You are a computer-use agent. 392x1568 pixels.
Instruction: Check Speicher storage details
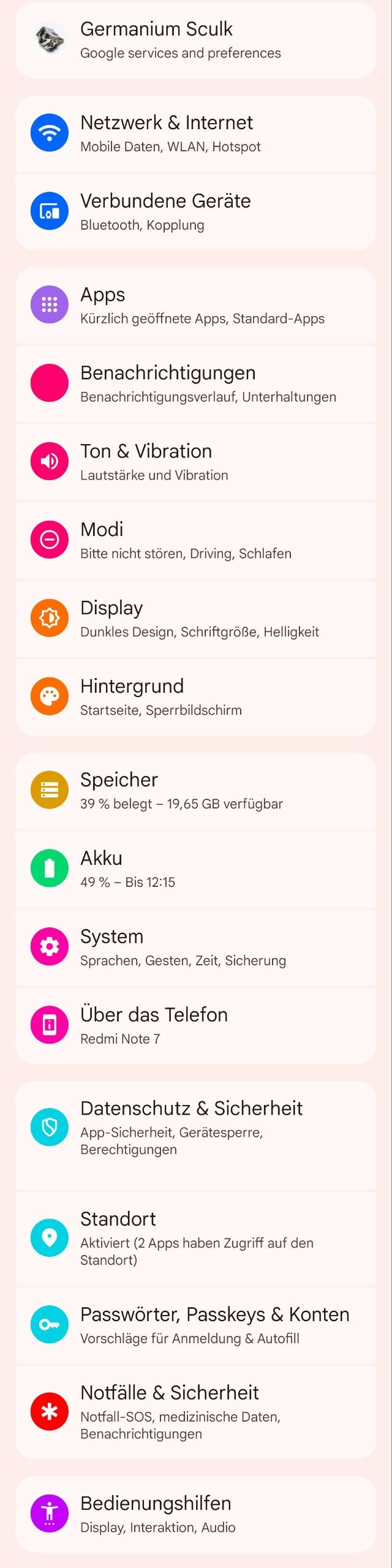click(195, 791)
